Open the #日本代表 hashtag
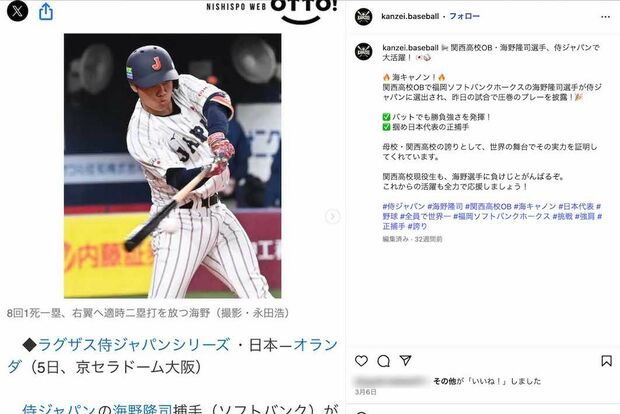 click(580, 204)
